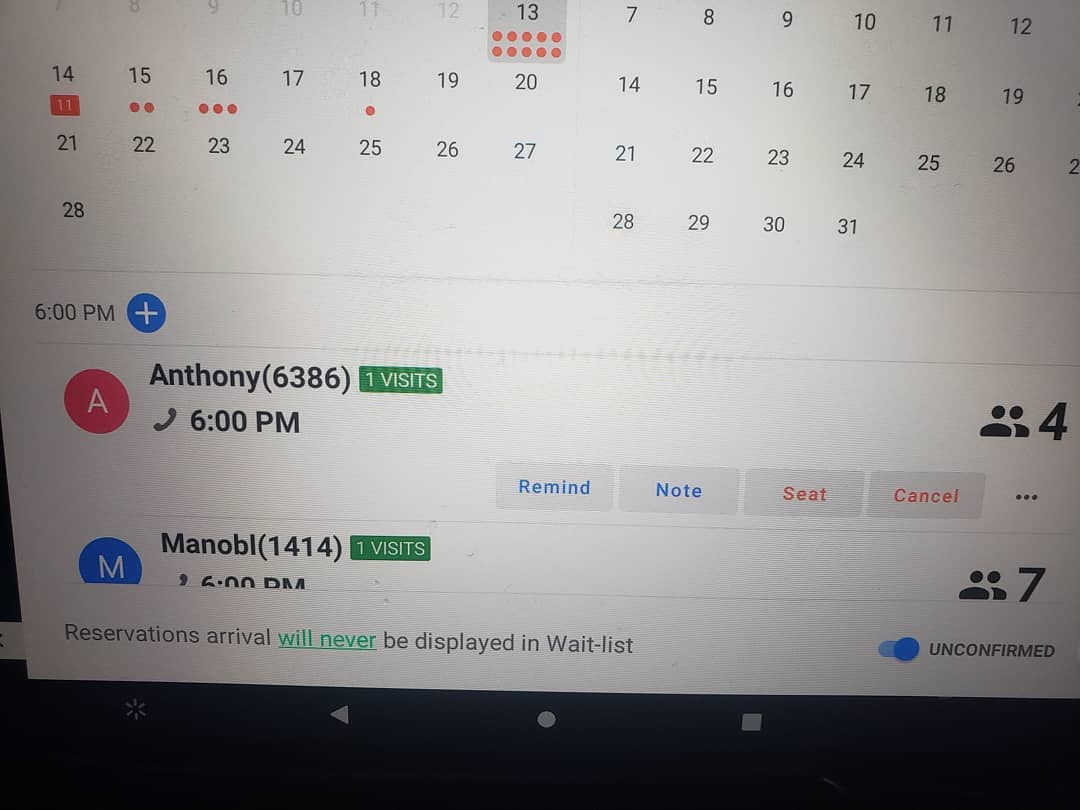Screen dimensions: 1080x810
Task: Cancel Anthony's reservation
Action: point(926,495)
